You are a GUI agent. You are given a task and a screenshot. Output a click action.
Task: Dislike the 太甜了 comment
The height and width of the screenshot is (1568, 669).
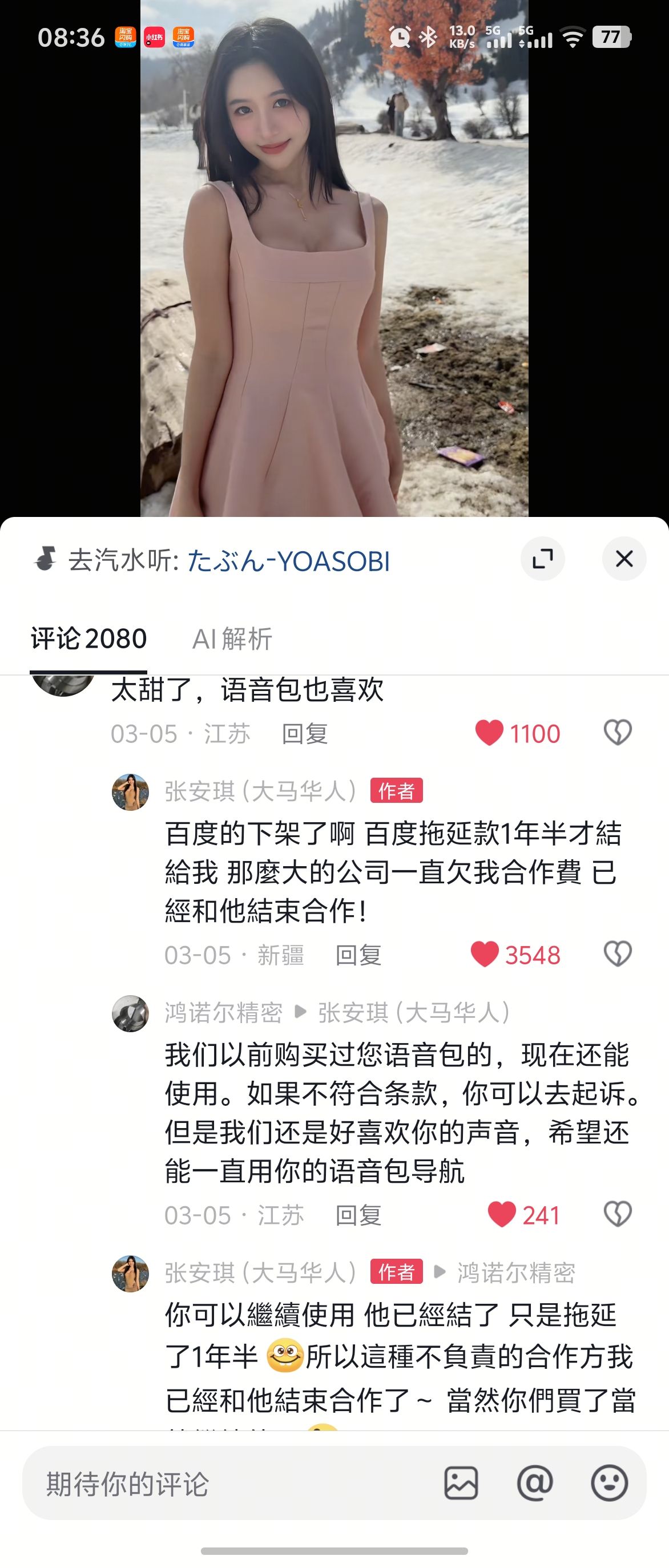click(x=617, y=732)
